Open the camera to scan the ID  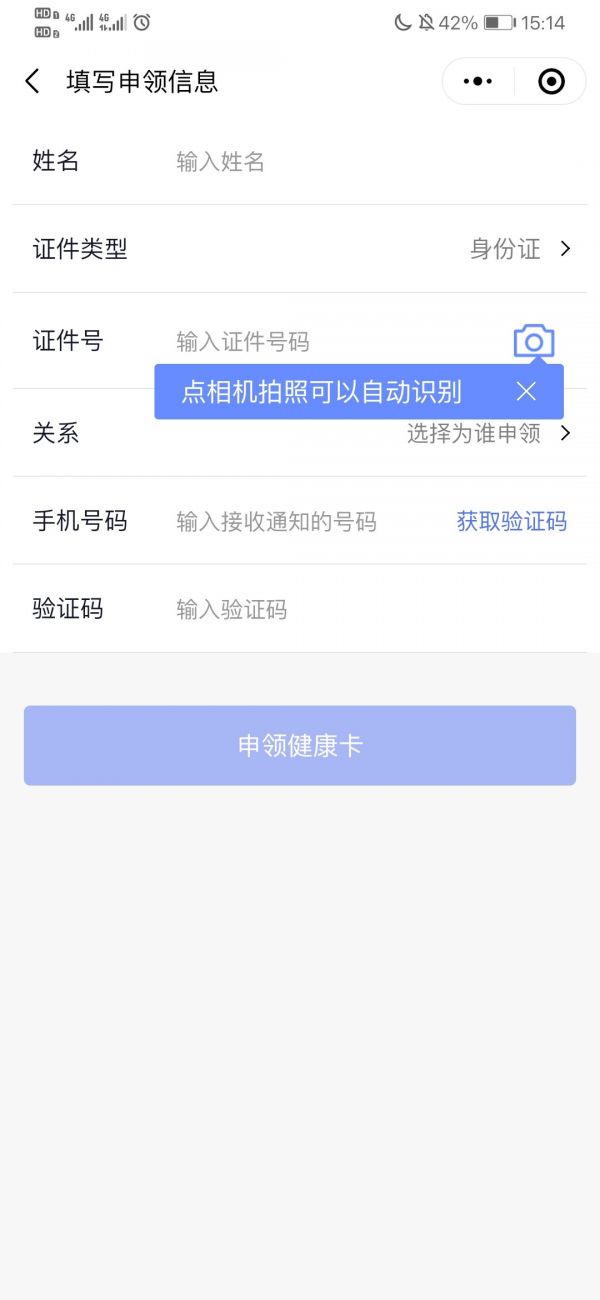(534, 342)
